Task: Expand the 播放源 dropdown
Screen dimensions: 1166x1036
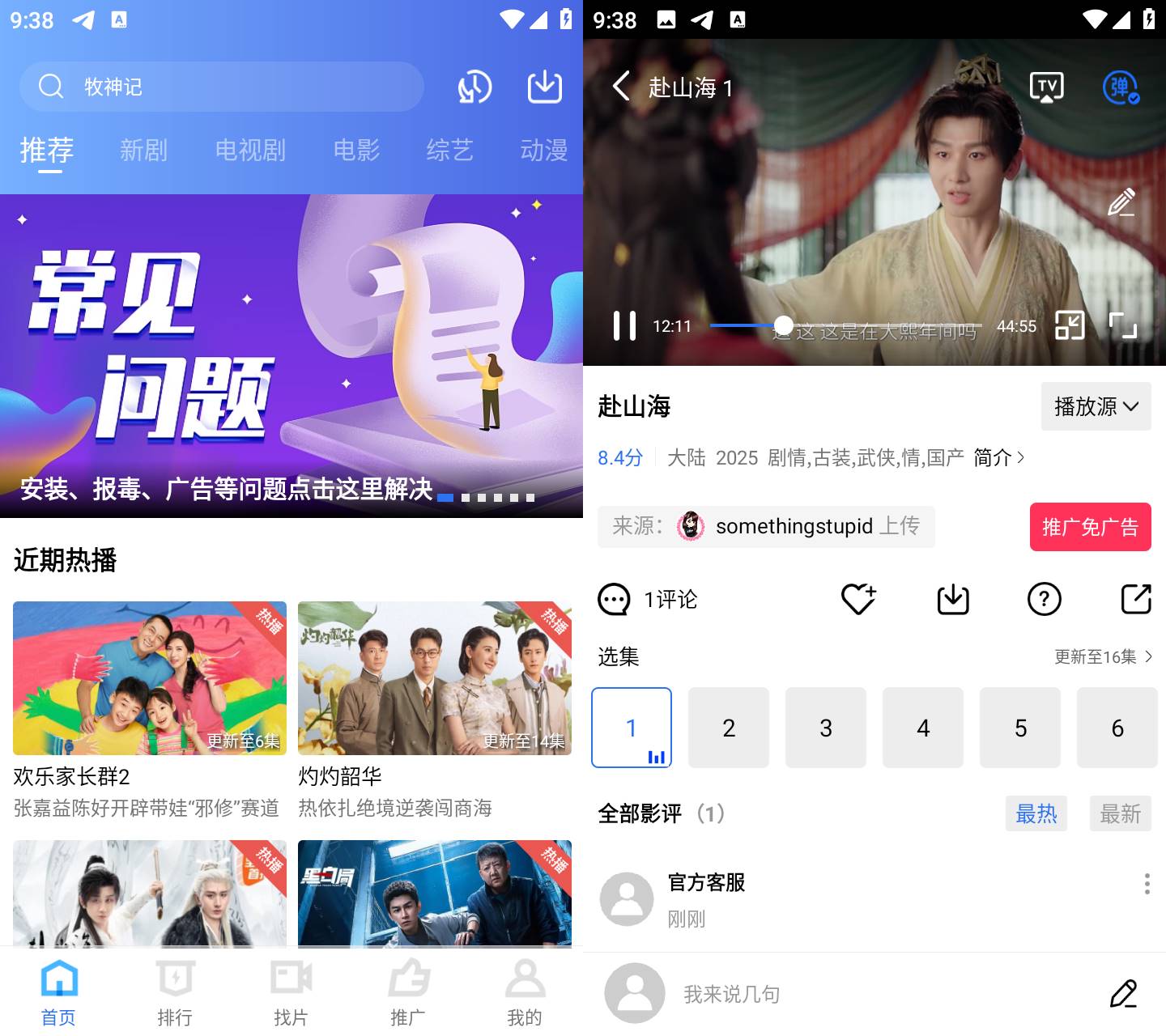Action: tap(1096, 406)
